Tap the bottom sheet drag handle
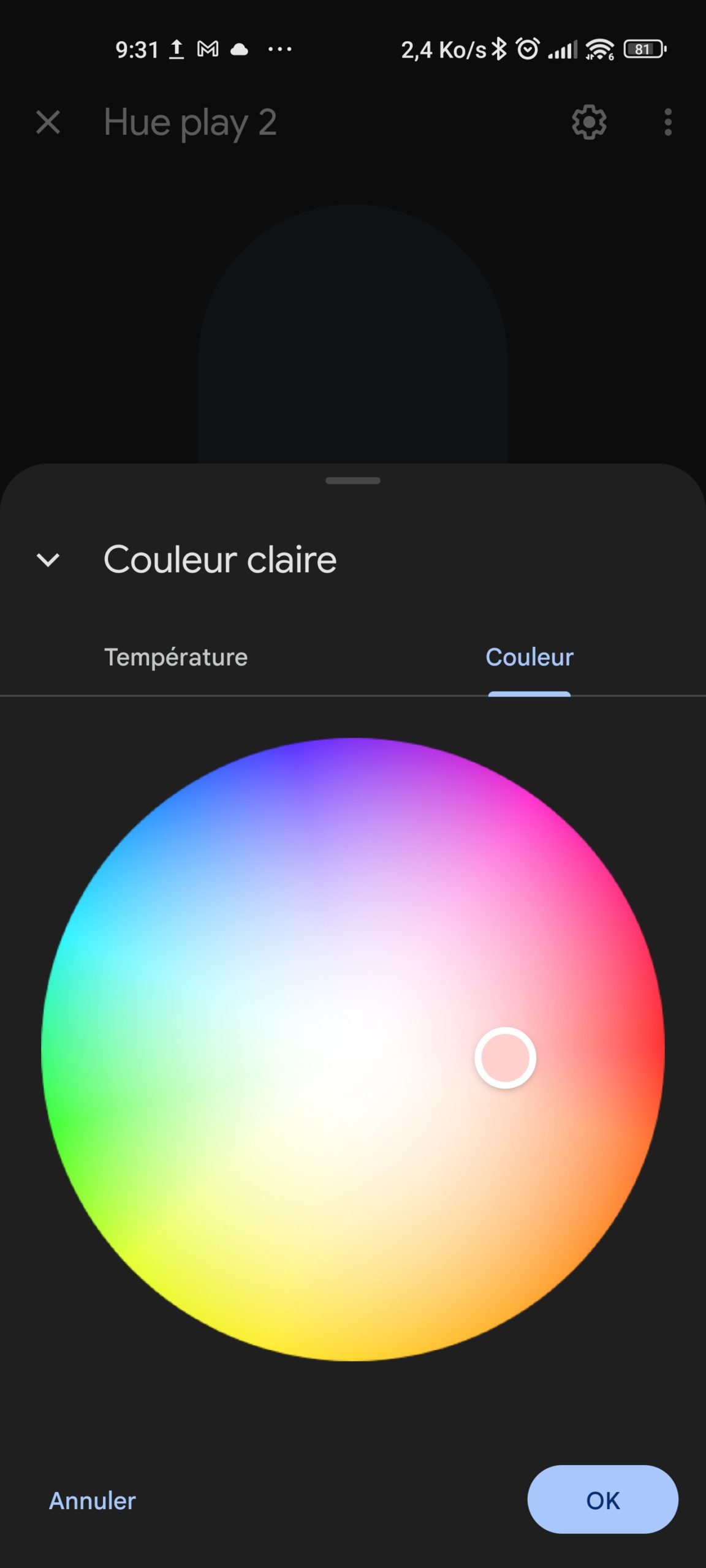 (353, 481)
